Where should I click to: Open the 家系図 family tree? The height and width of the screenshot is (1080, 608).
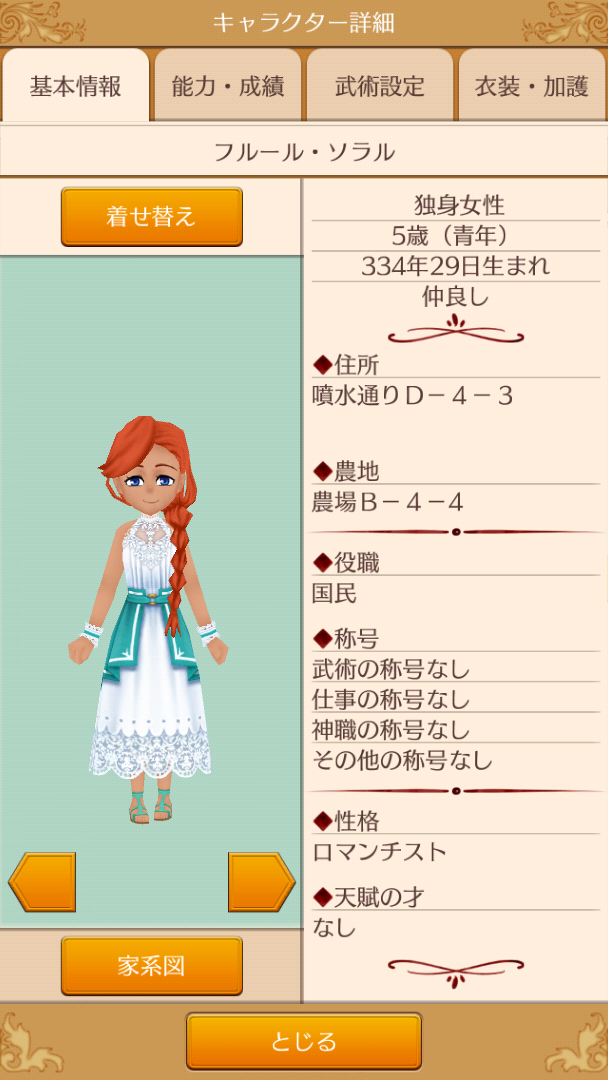pyautogui.click(x=152, y=966)
